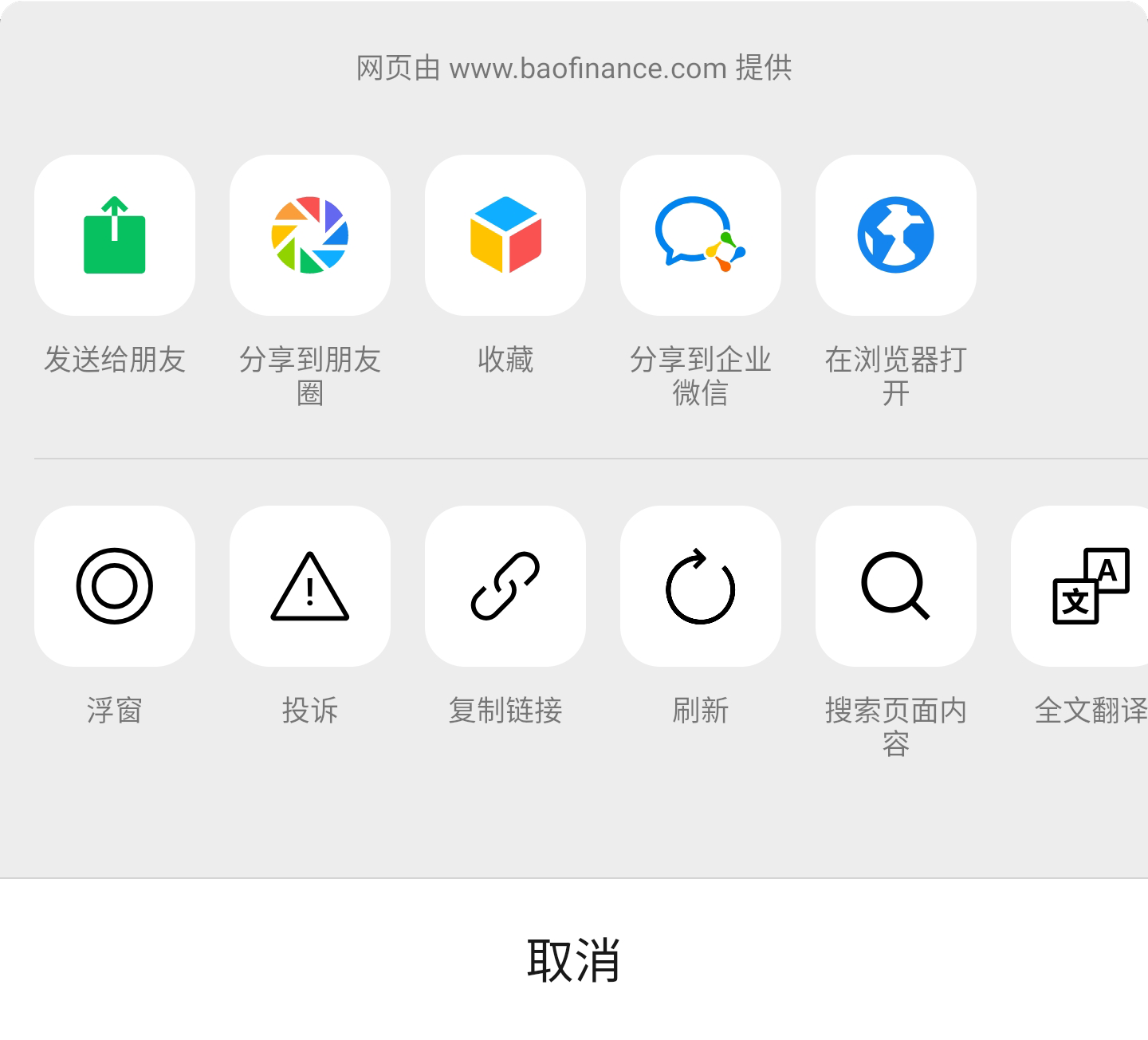Enable floating window (浮窗)
This screenshot has height=1040, width=1148.
pos(115,586)
